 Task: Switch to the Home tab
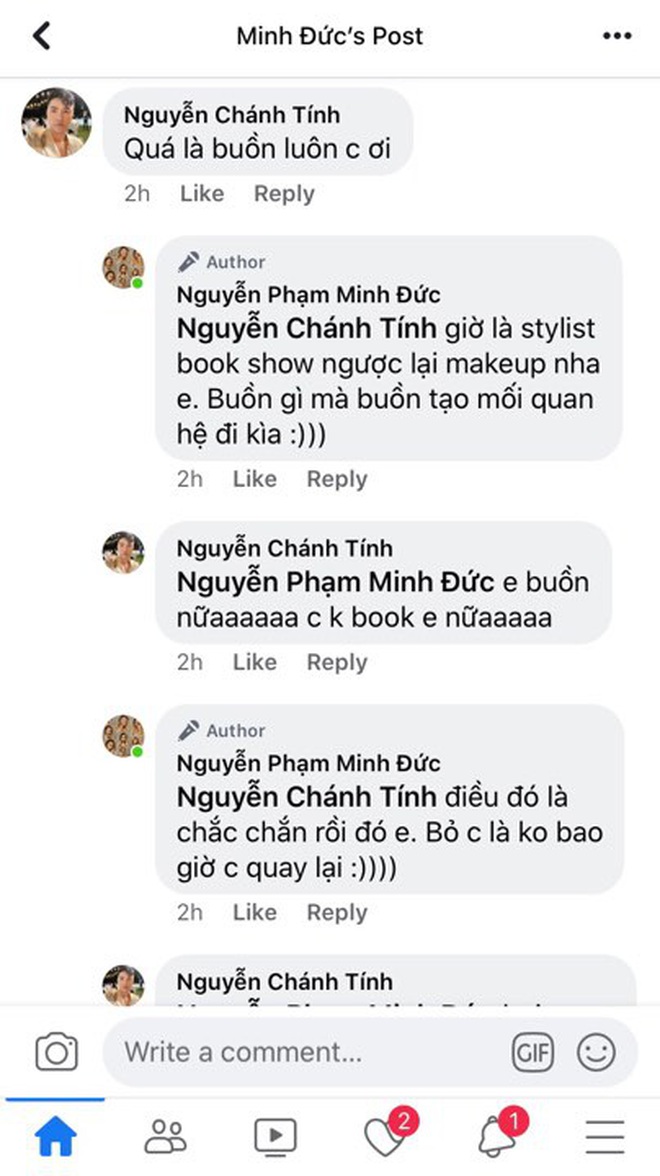[56, 1136]
